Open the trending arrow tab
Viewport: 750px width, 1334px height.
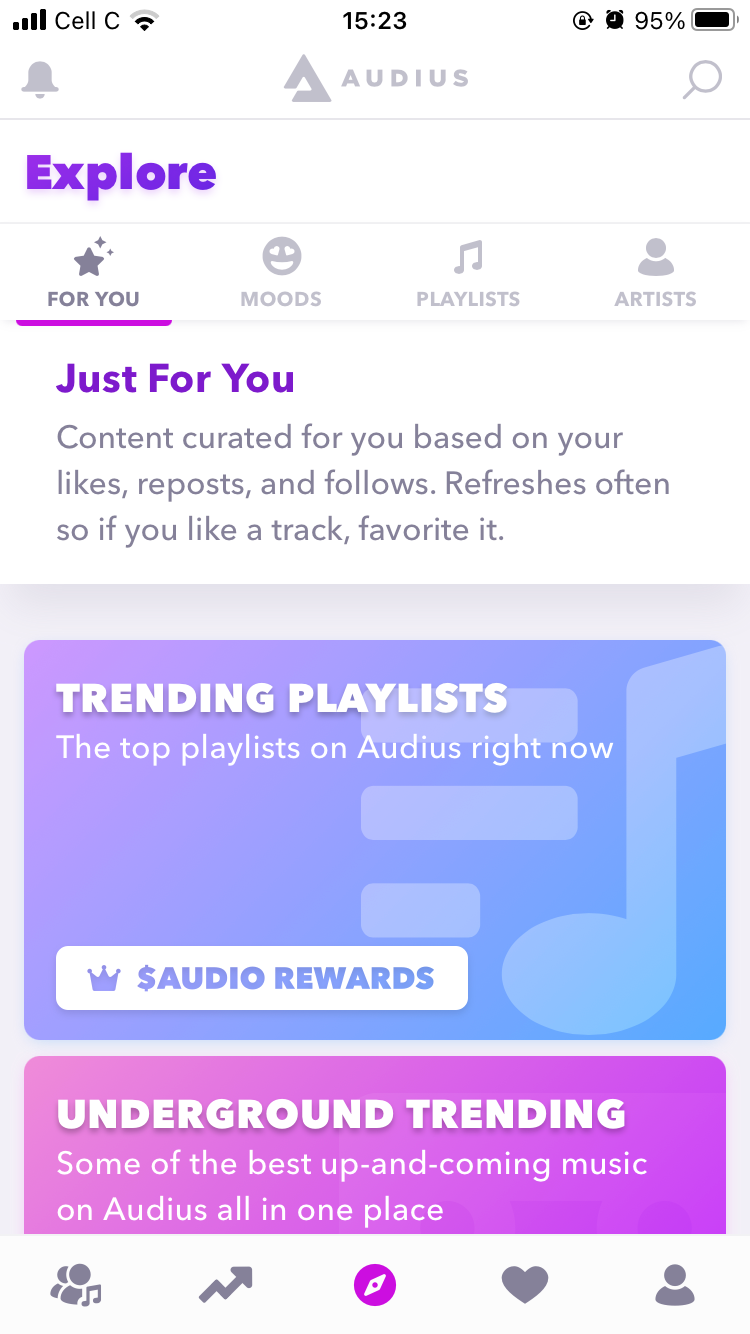225,1284
